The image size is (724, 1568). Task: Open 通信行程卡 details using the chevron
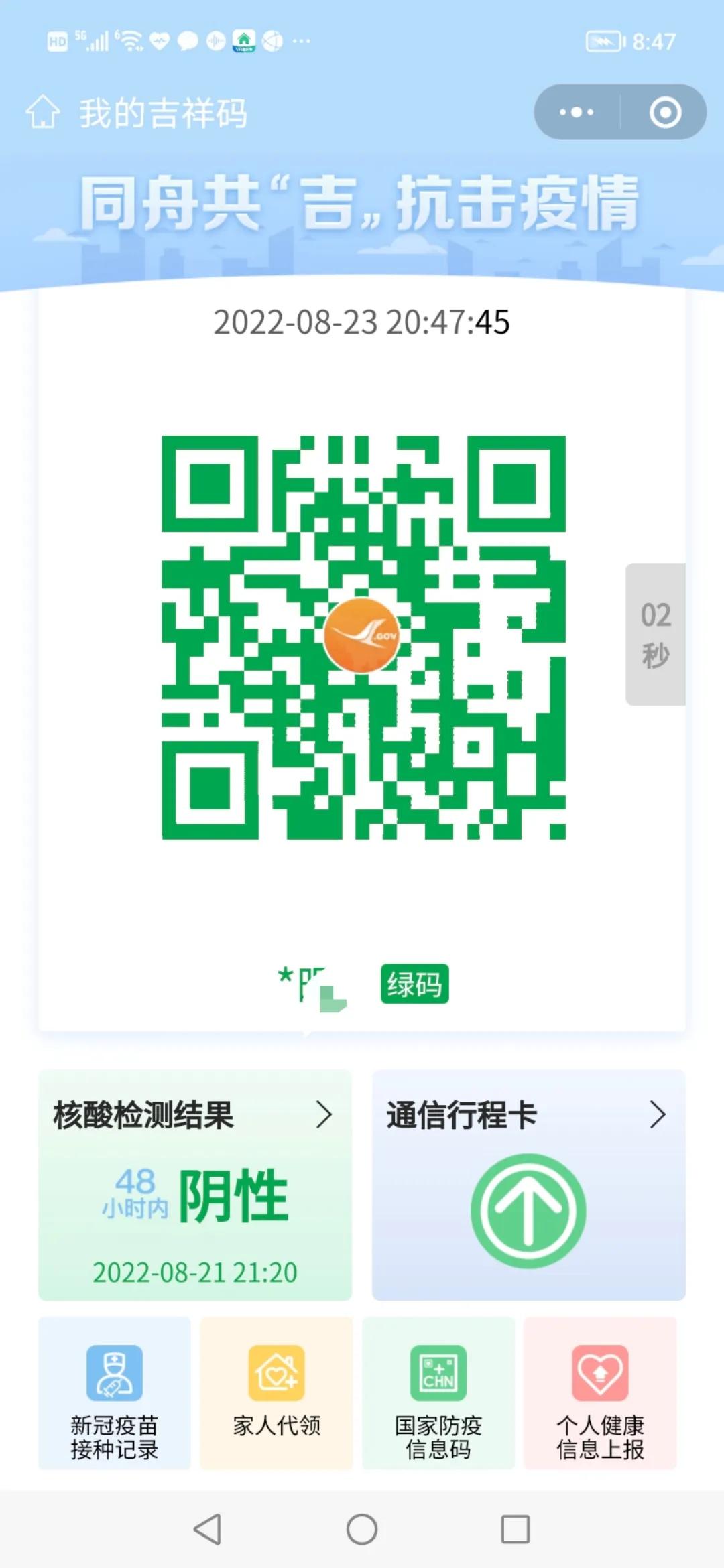[x=661, y=1112]
